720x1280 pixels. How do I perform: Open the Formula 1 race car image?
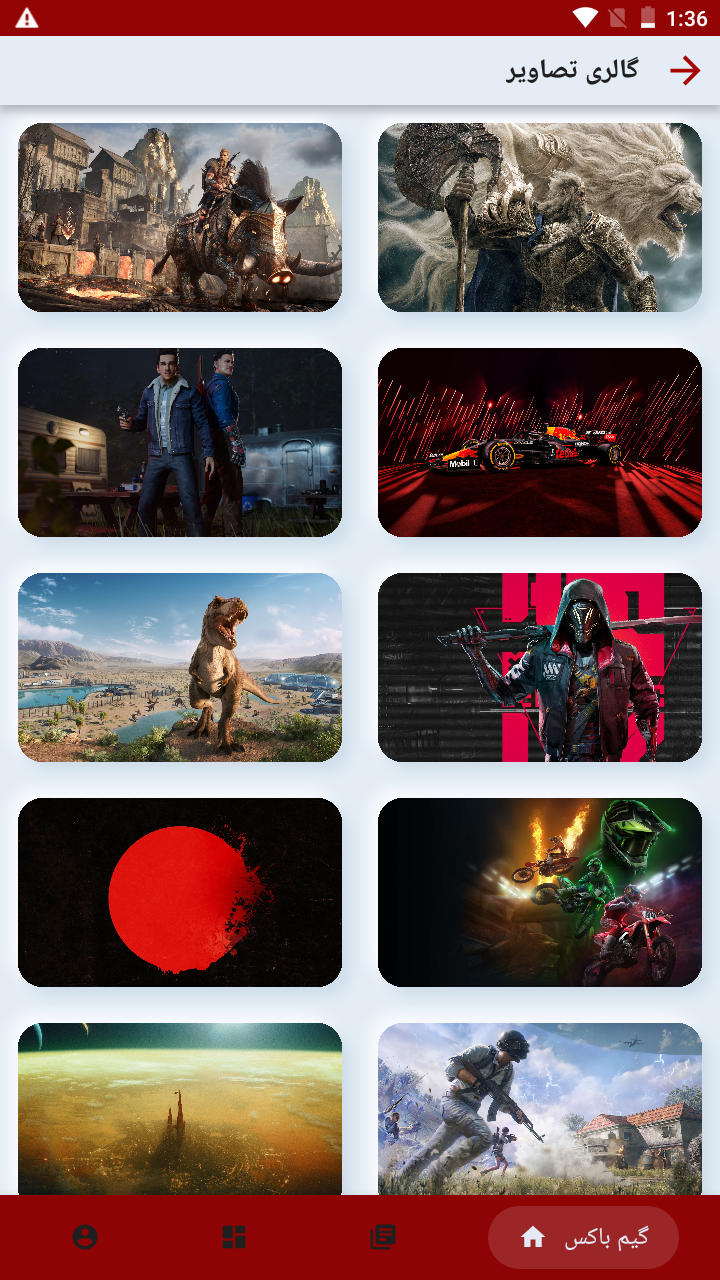(x=540, y=442)
